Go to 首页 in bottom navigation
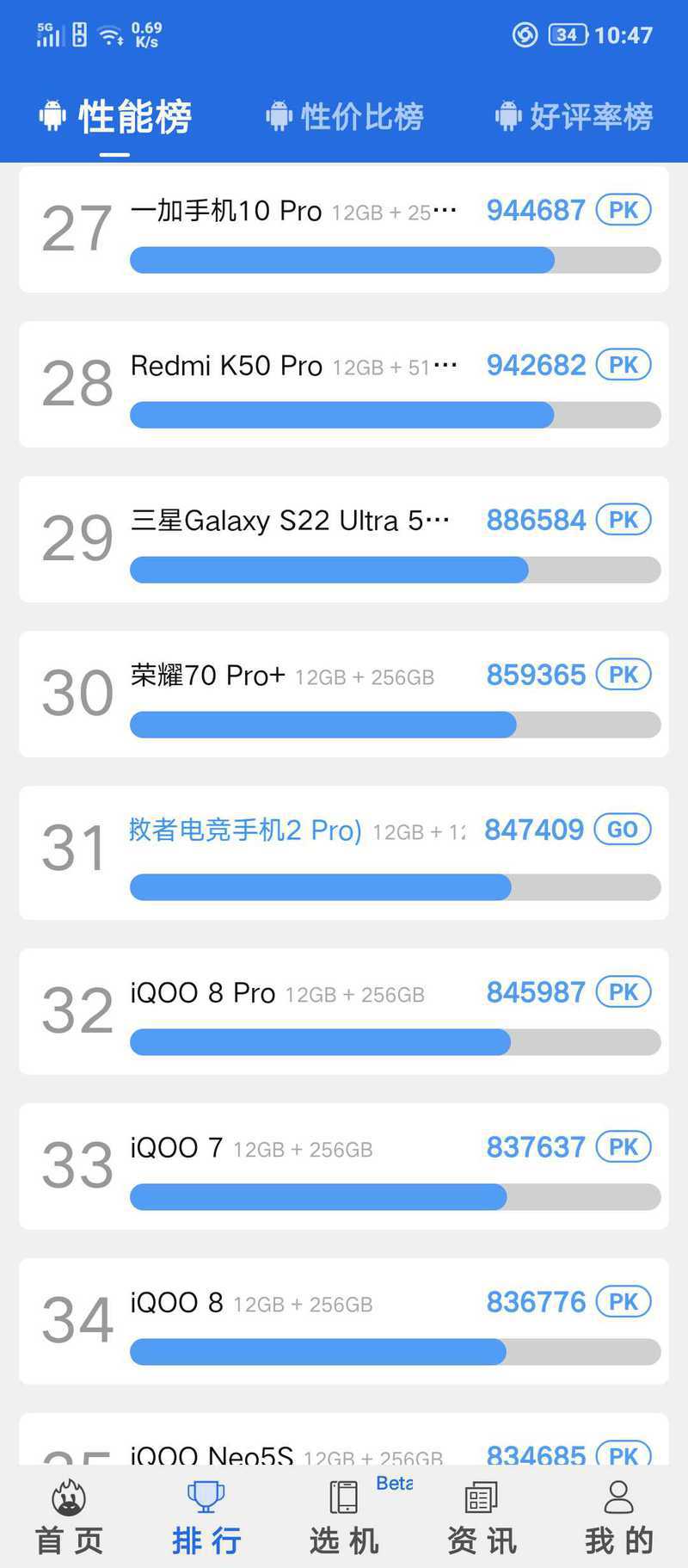Image resolution: width=688 pixels, height=1568 pixels. click(x=69, y=1517)
